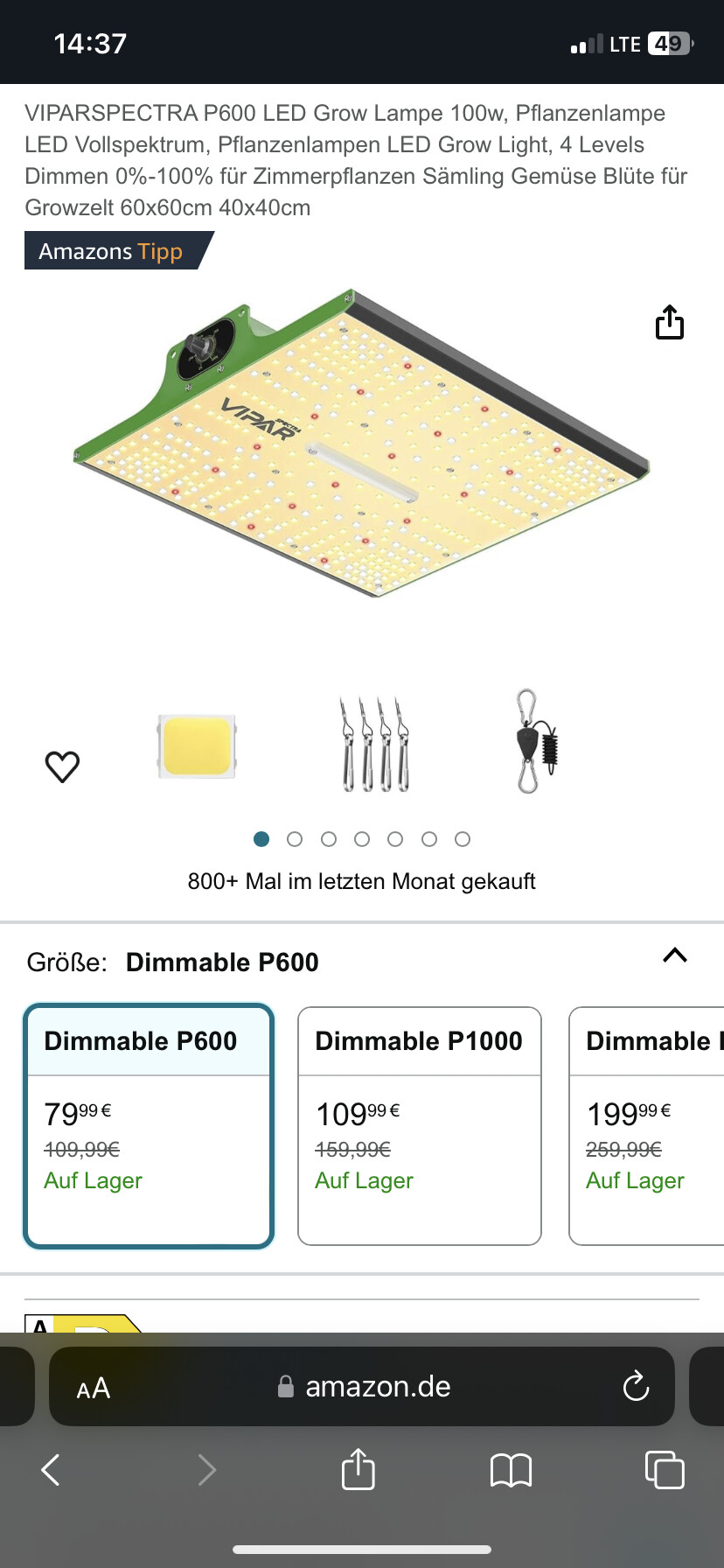Open the AA reader and text settings
The image size is (724, 1568).
94,1389
